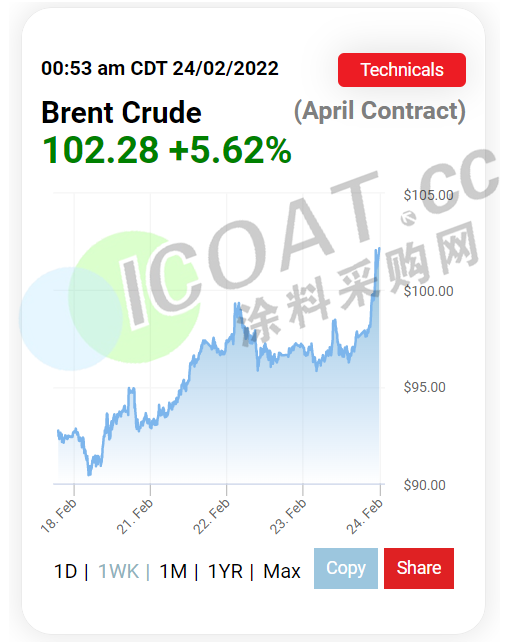This screenshot has height=642, width=511.
Task: Select the 1WK chart range
Action: 119,571
